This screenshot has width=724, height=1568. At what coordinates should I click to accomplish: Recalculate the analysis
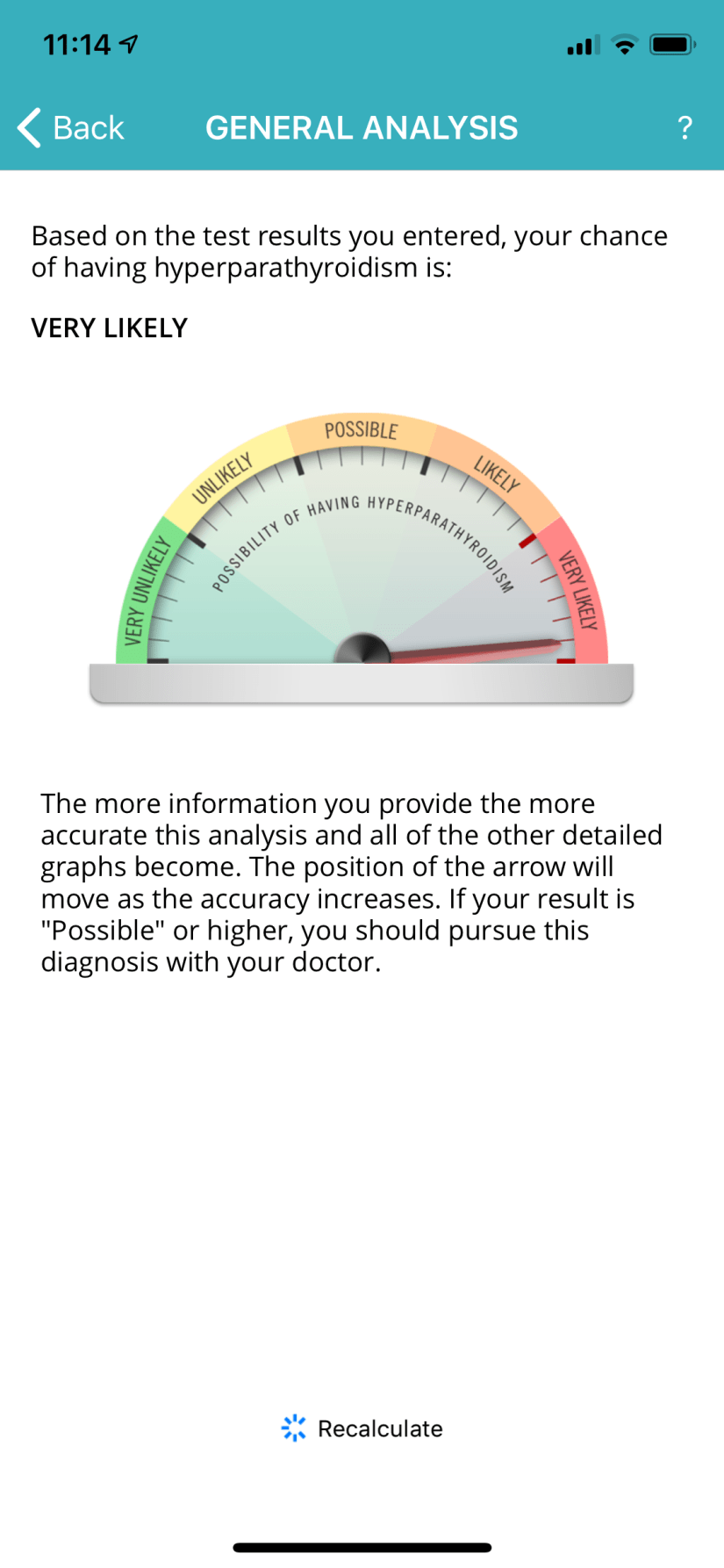point(362,1428)
